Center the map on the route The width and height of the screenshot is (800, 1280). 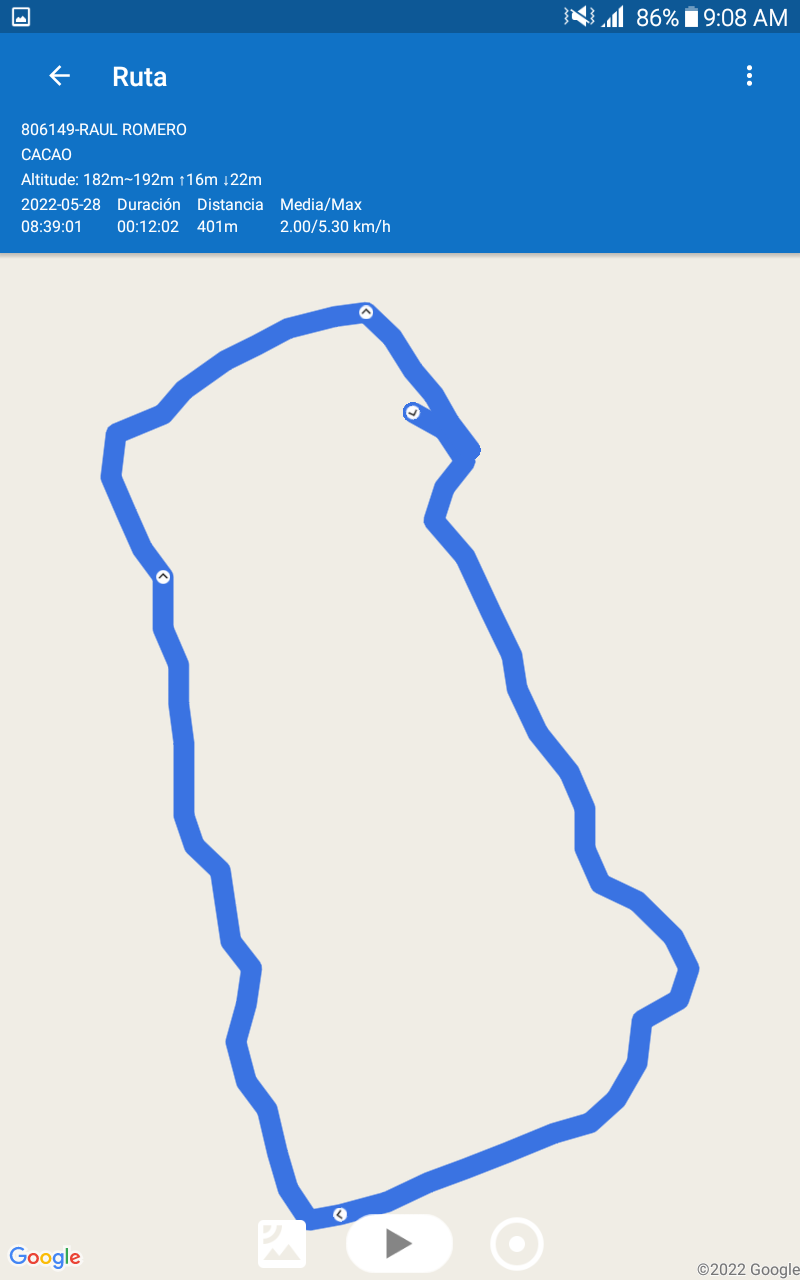pyautogui.click(x=516, y=1243)
